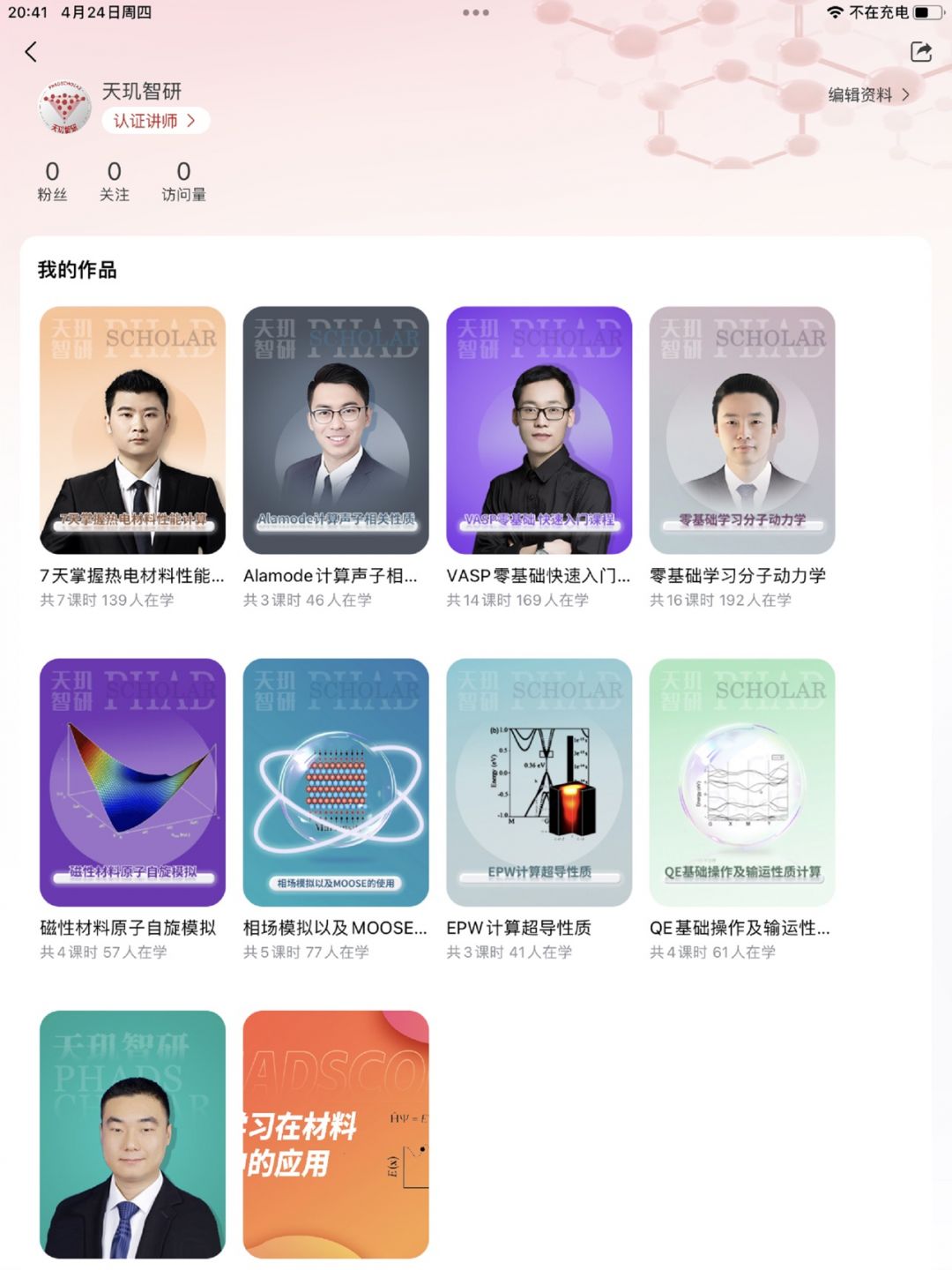View the 关注 following list
This screenshot has width=952, height=1270.
click(114, 181)
